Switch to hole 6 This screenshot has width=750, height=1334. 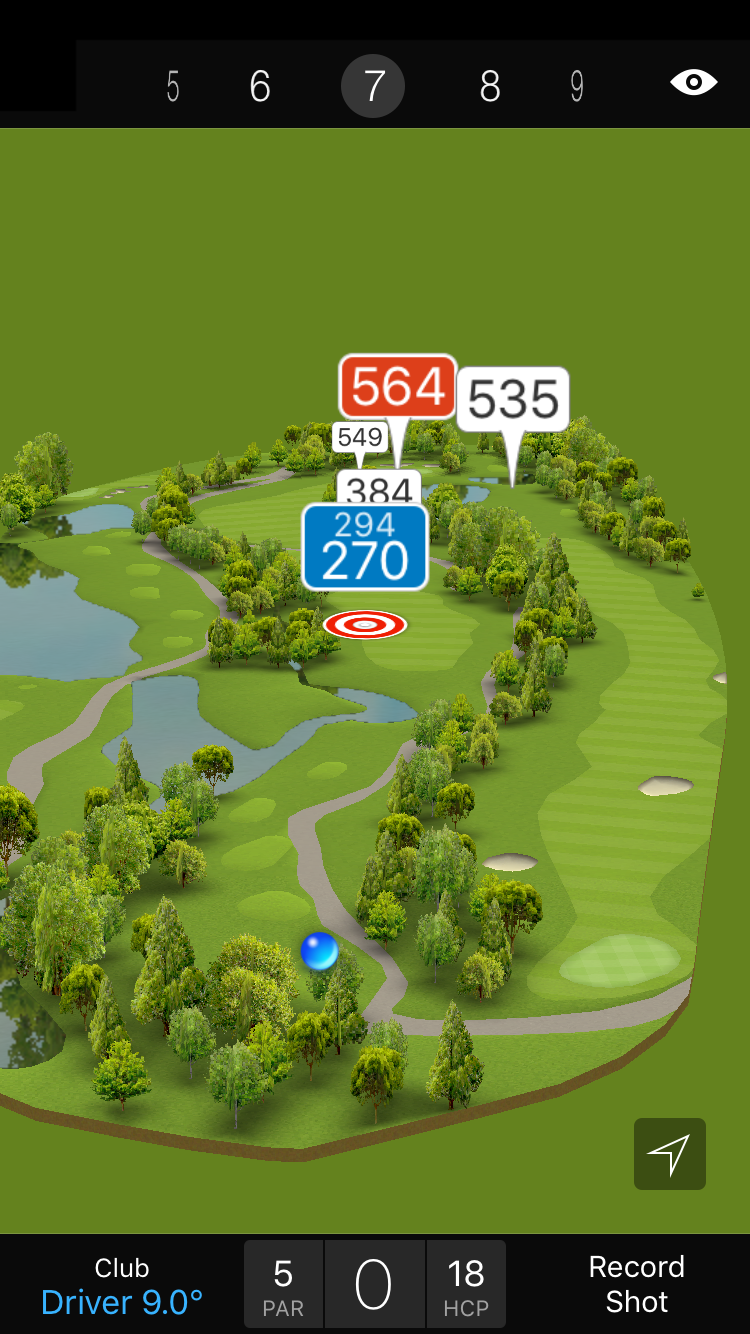click(x=260, y=87)
